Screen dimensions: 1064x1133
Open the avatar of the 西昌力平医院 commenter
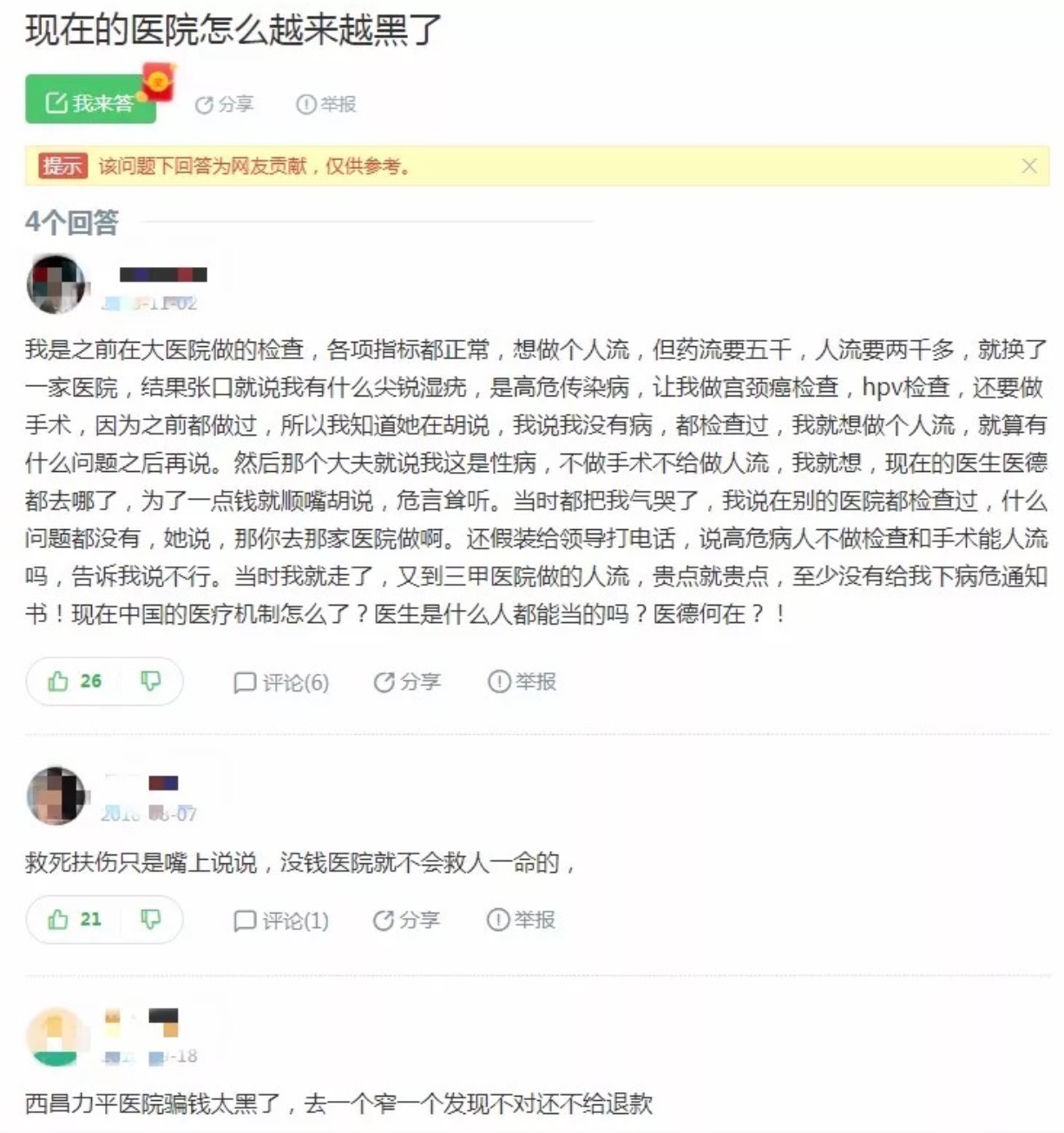[x=56, y=1036]
